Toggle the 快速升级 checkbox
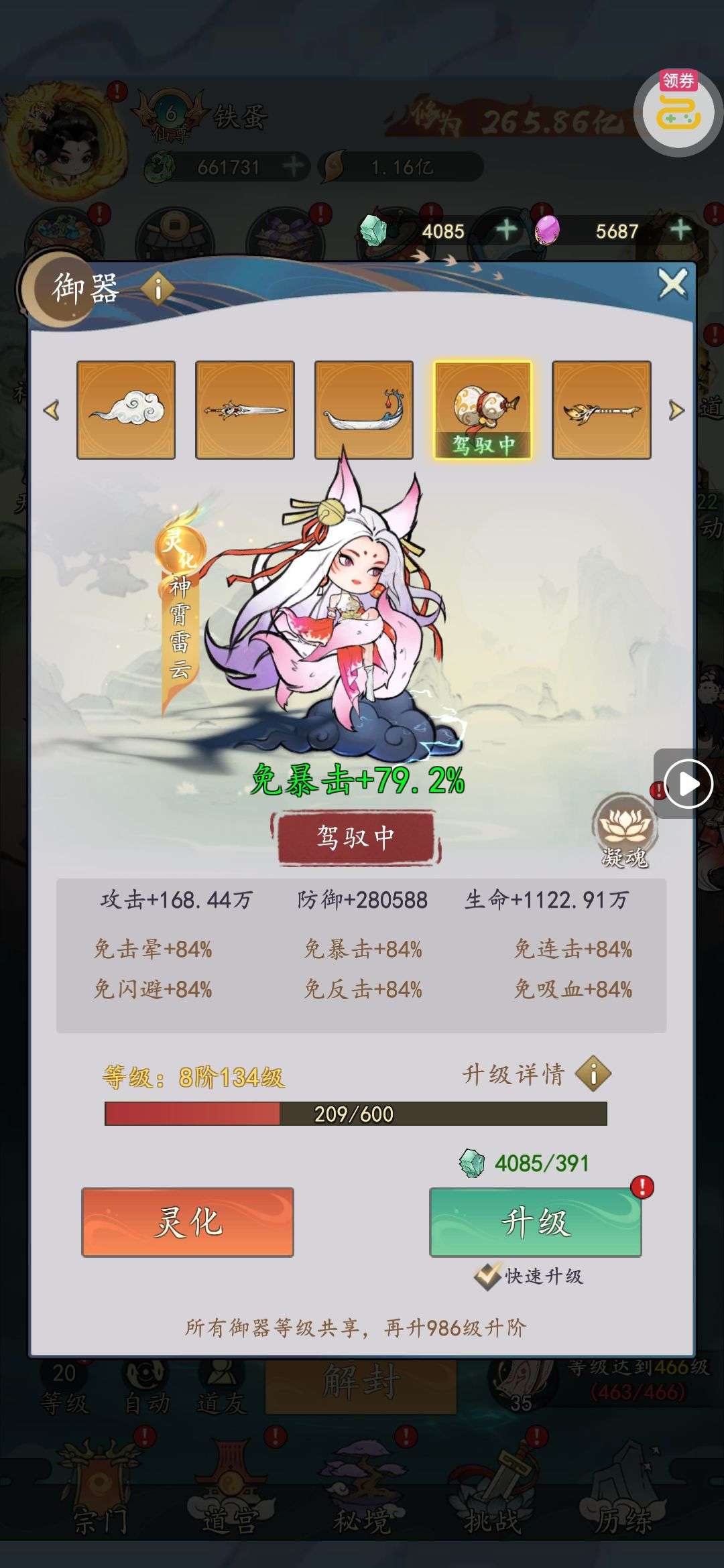Image resolution: width=724 pixels, height=1568 pixels. coord(488,1276)
